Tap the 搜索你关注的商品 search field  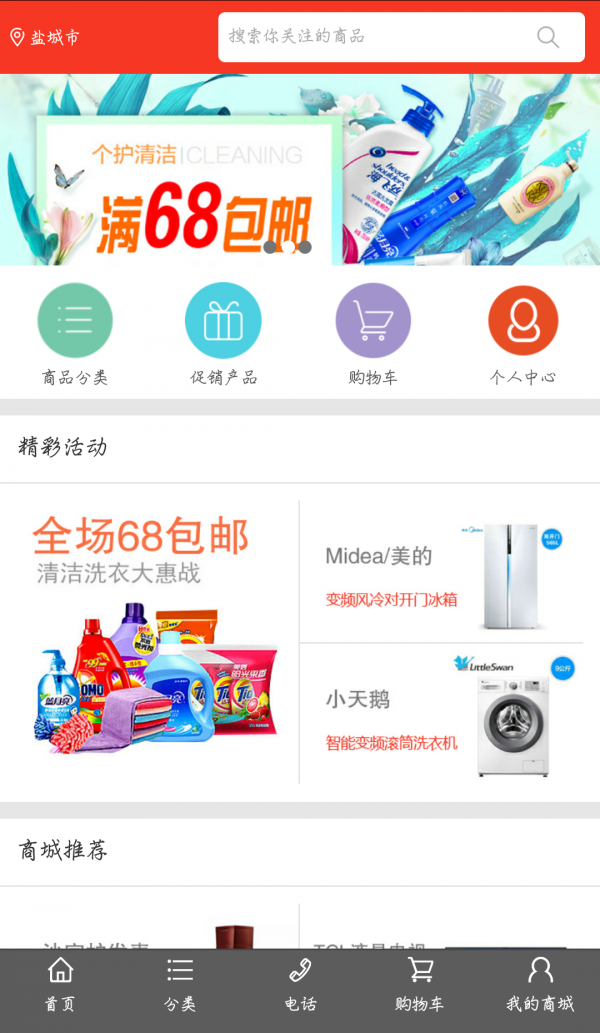(x=370, y=37)
